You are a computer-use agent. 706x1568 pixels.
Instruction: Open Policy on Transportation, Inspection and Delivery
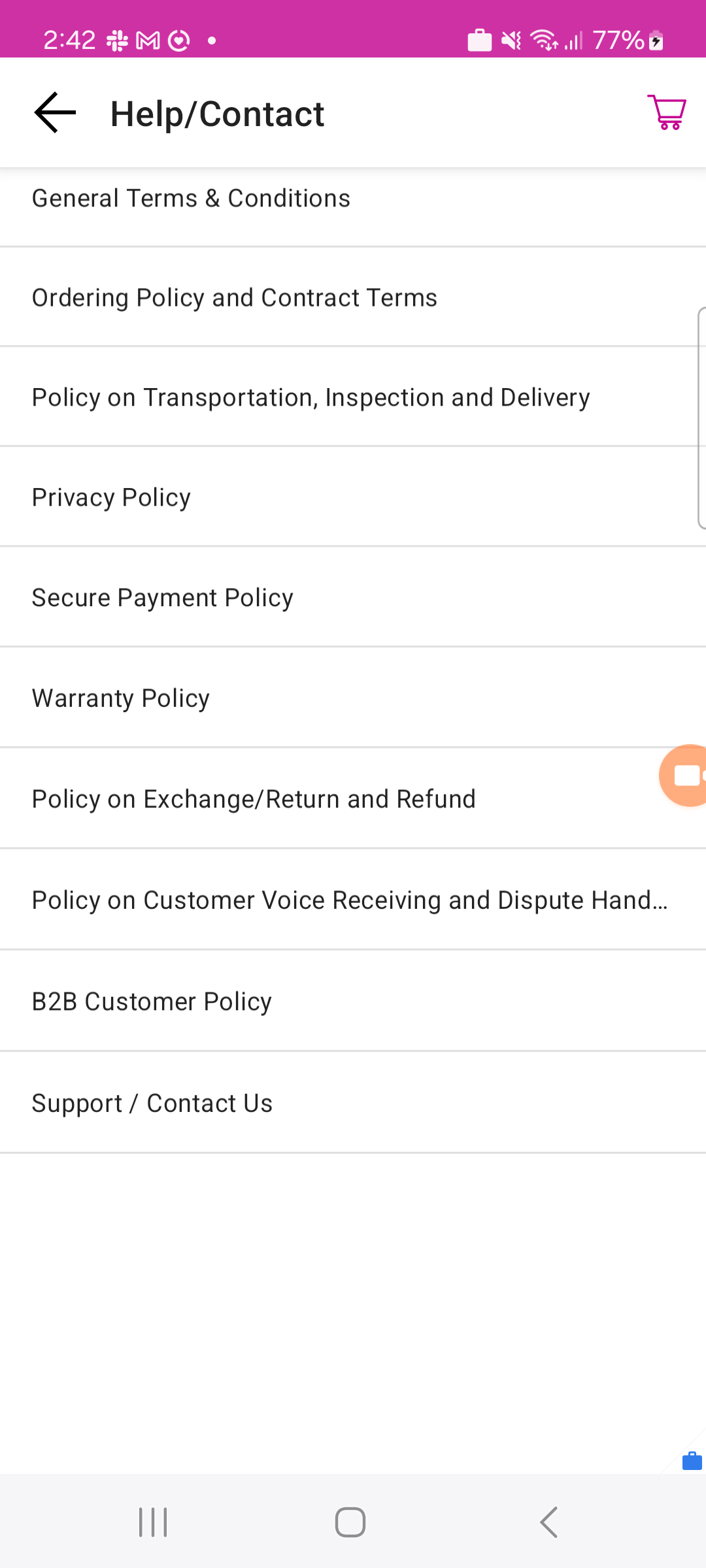click(353, 397)
